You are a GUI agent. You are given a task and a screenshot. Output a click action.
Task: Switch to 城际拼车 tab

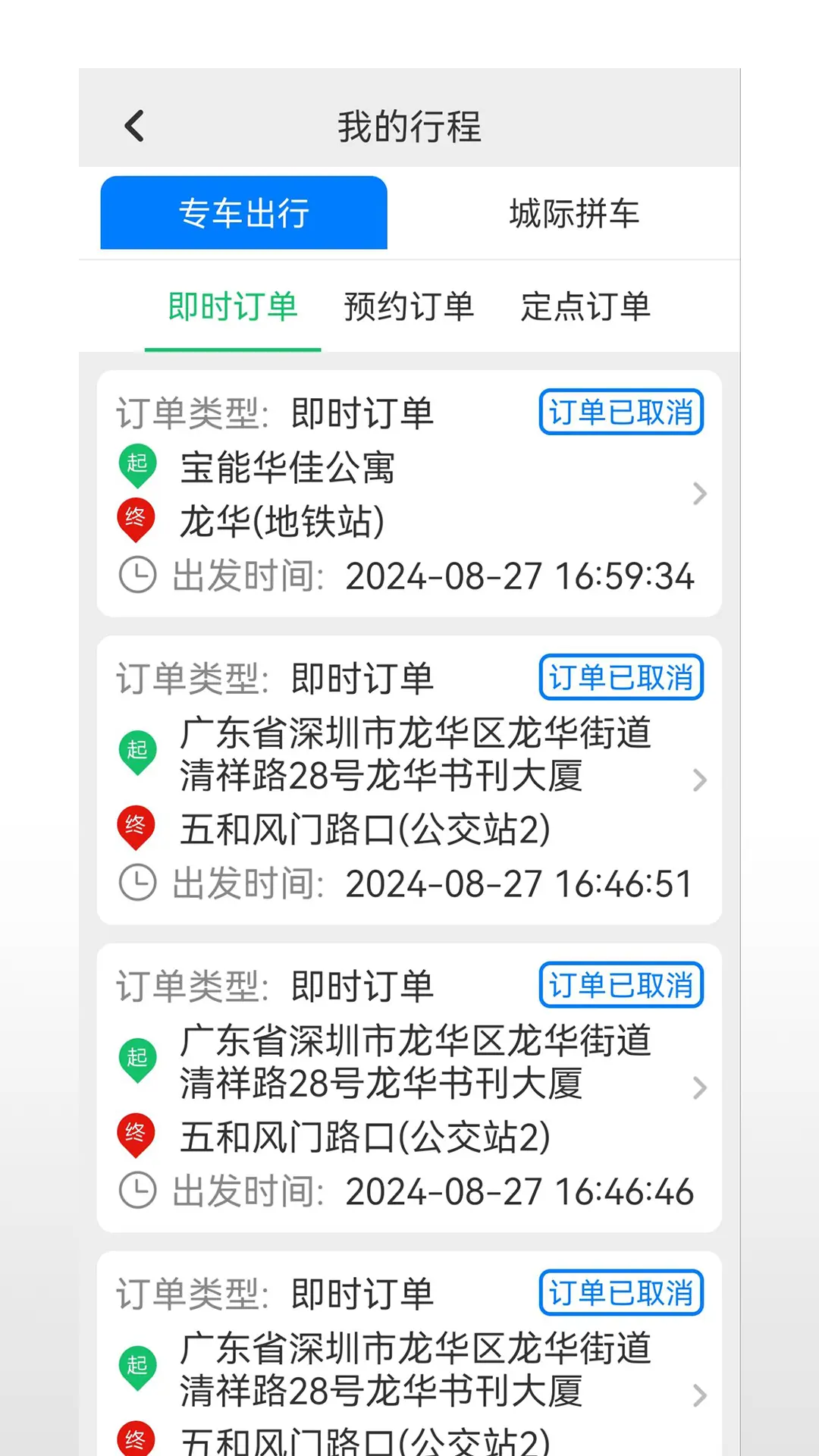(574, 213)
